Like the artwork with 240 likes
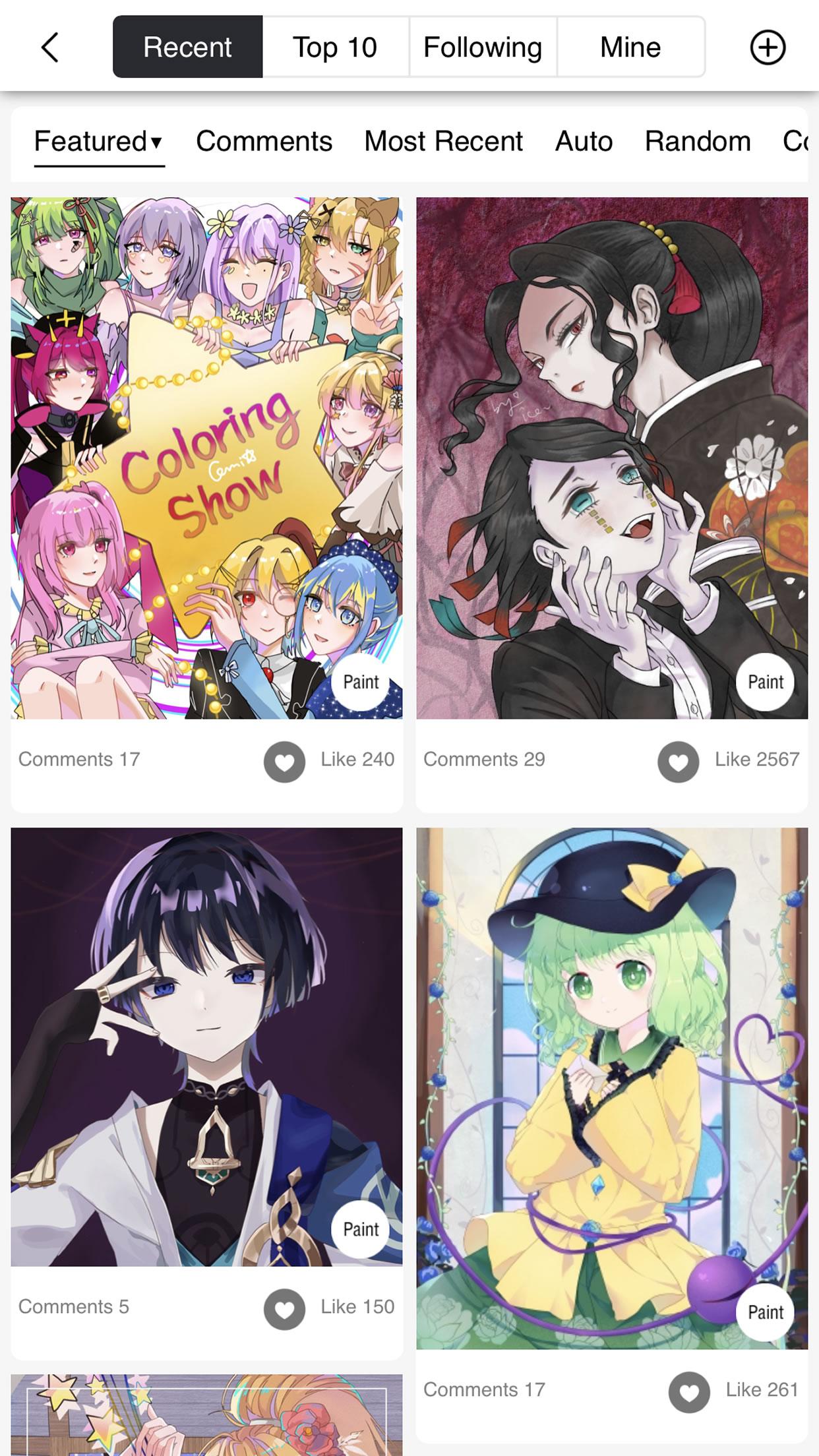819x1456 pixels. pos(284,762)
